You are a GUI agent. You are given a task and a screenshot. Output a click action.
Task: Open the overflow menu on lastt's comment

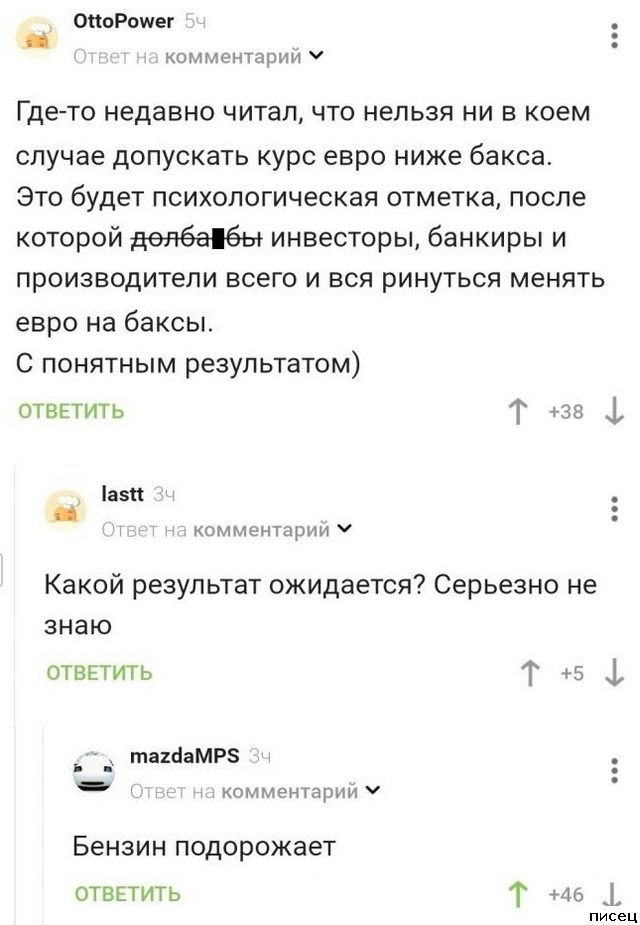614,509
